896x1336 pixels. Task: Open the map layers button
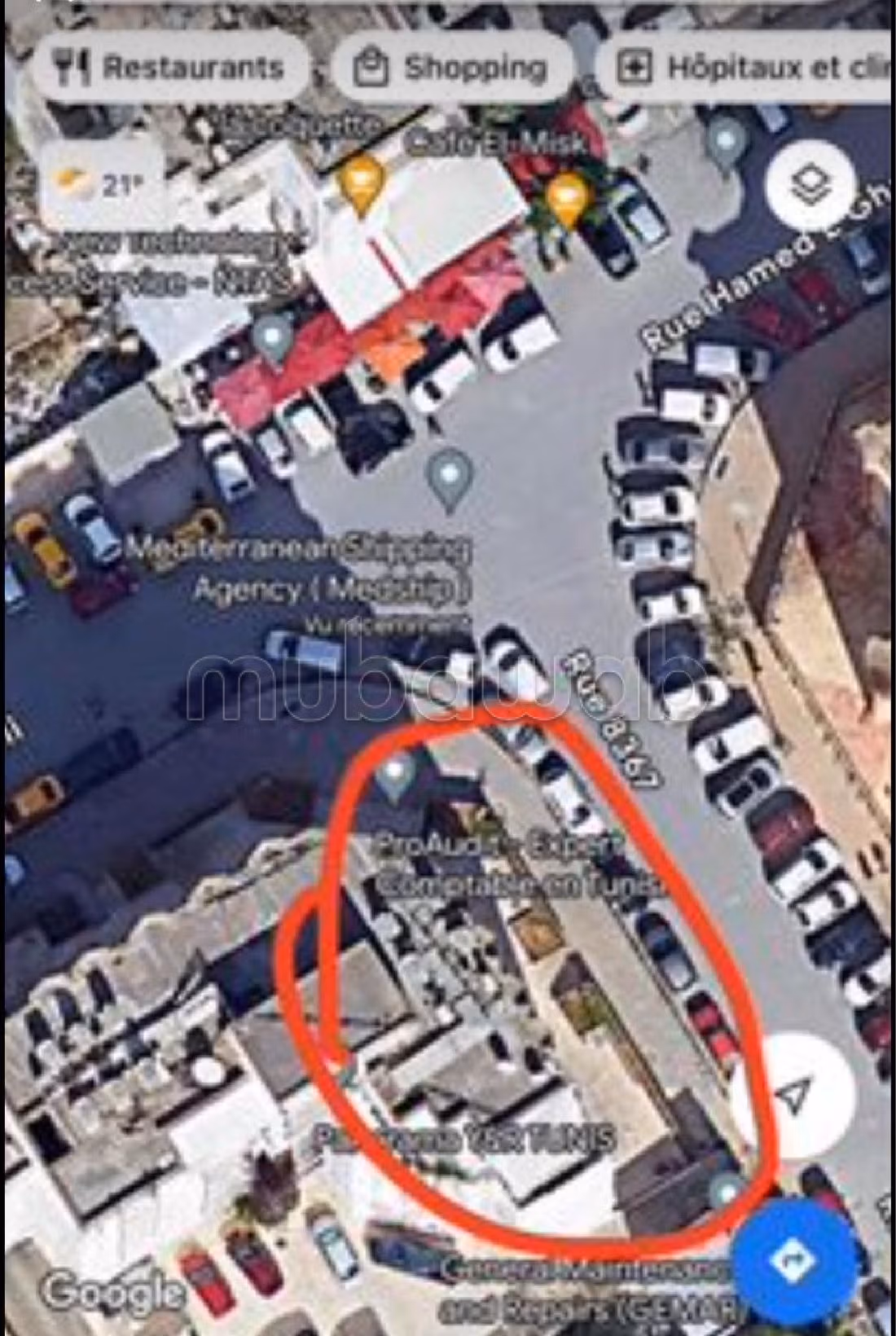click(x=810, y=187)
